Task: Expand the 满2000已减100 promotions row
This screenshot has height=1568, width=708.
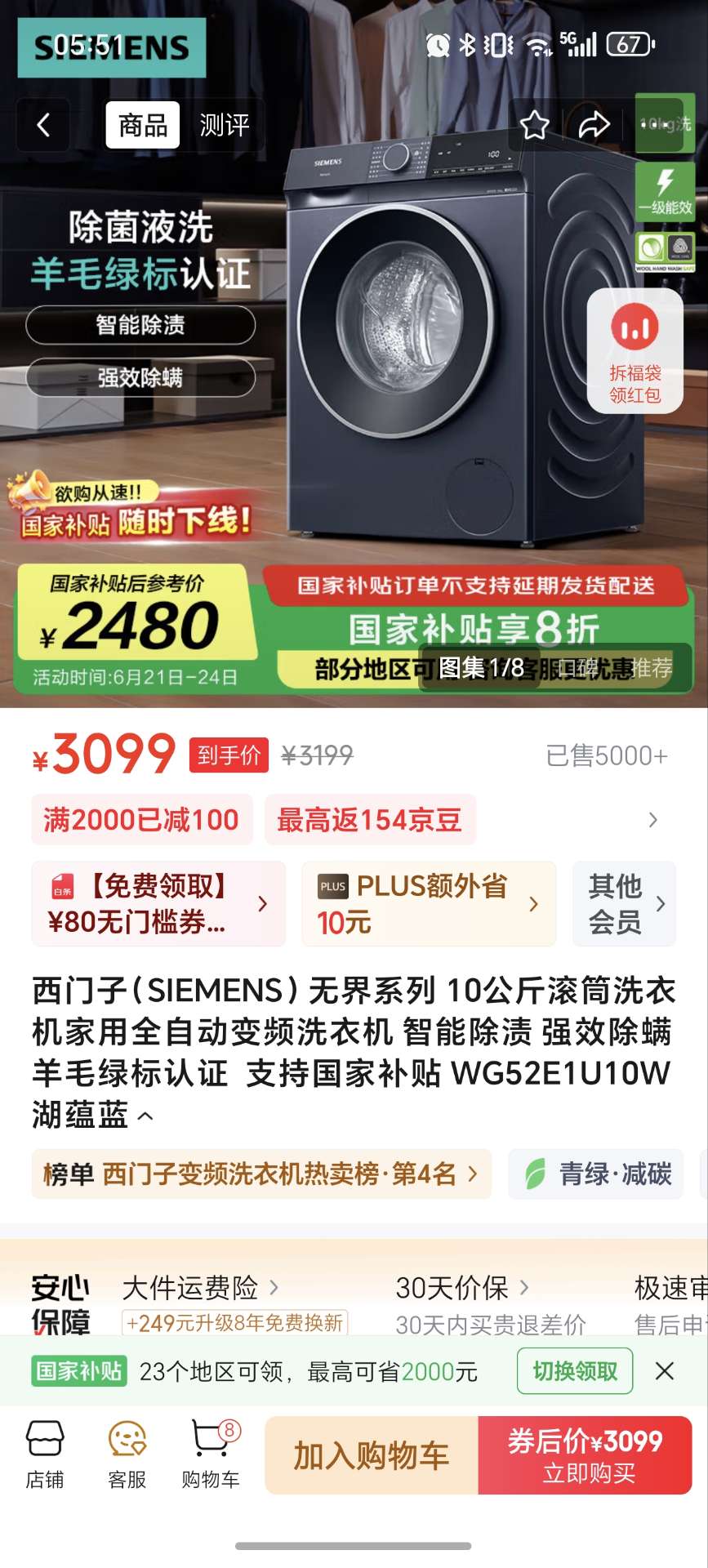Action: click(652, 820)
